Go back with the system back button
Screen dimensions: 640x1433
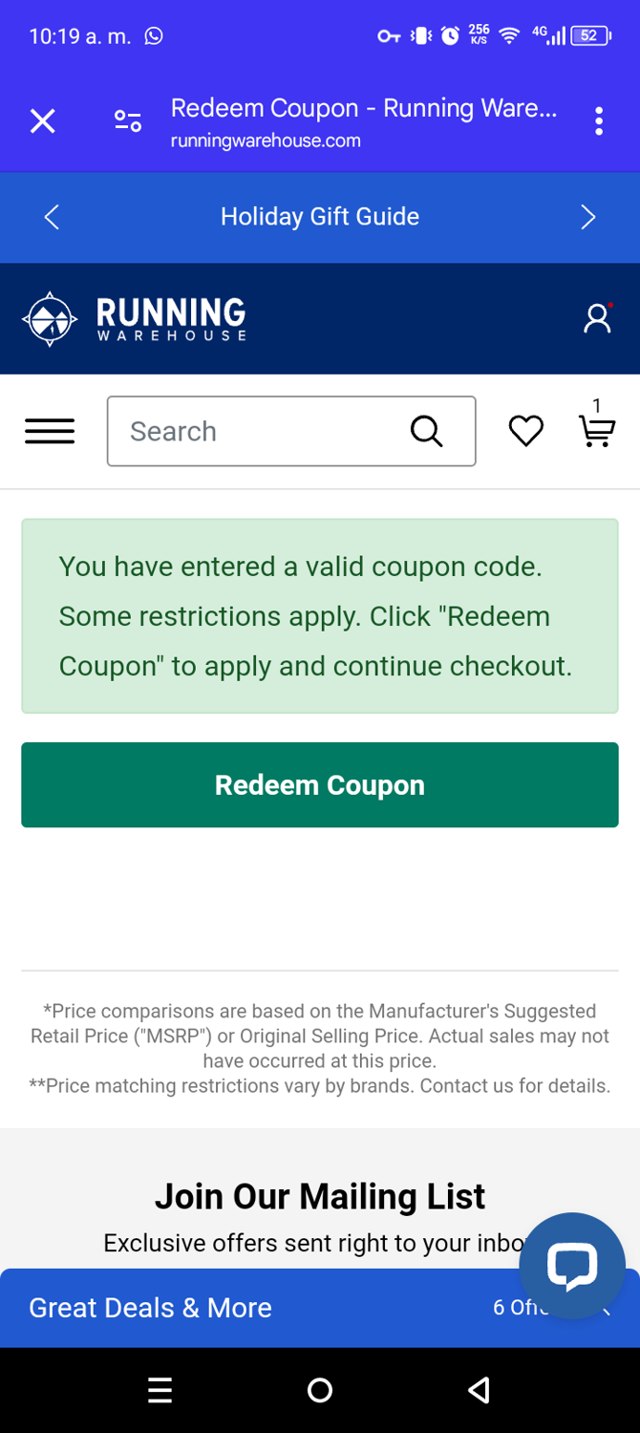pos(479,1390)
